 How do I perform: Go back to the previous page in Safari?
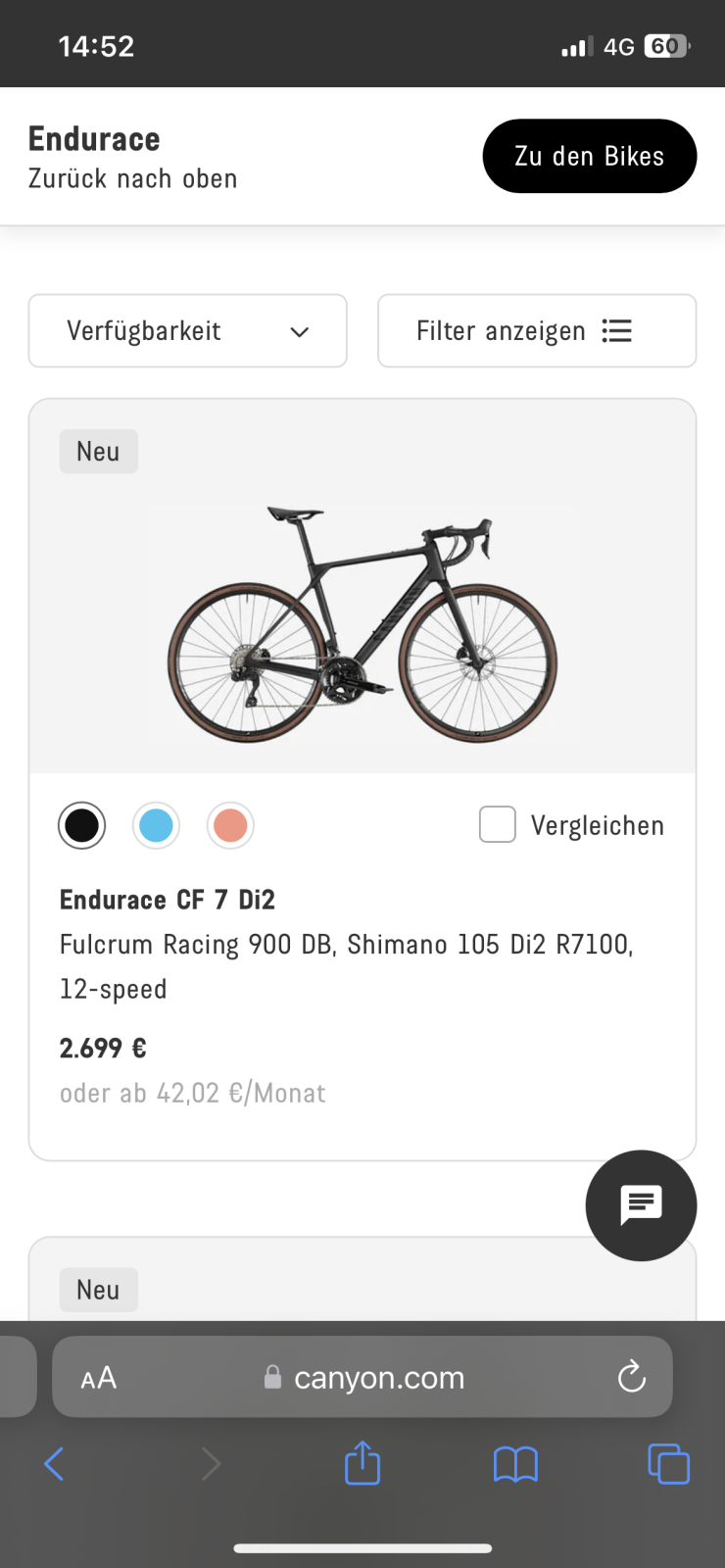pos(54,1464)
